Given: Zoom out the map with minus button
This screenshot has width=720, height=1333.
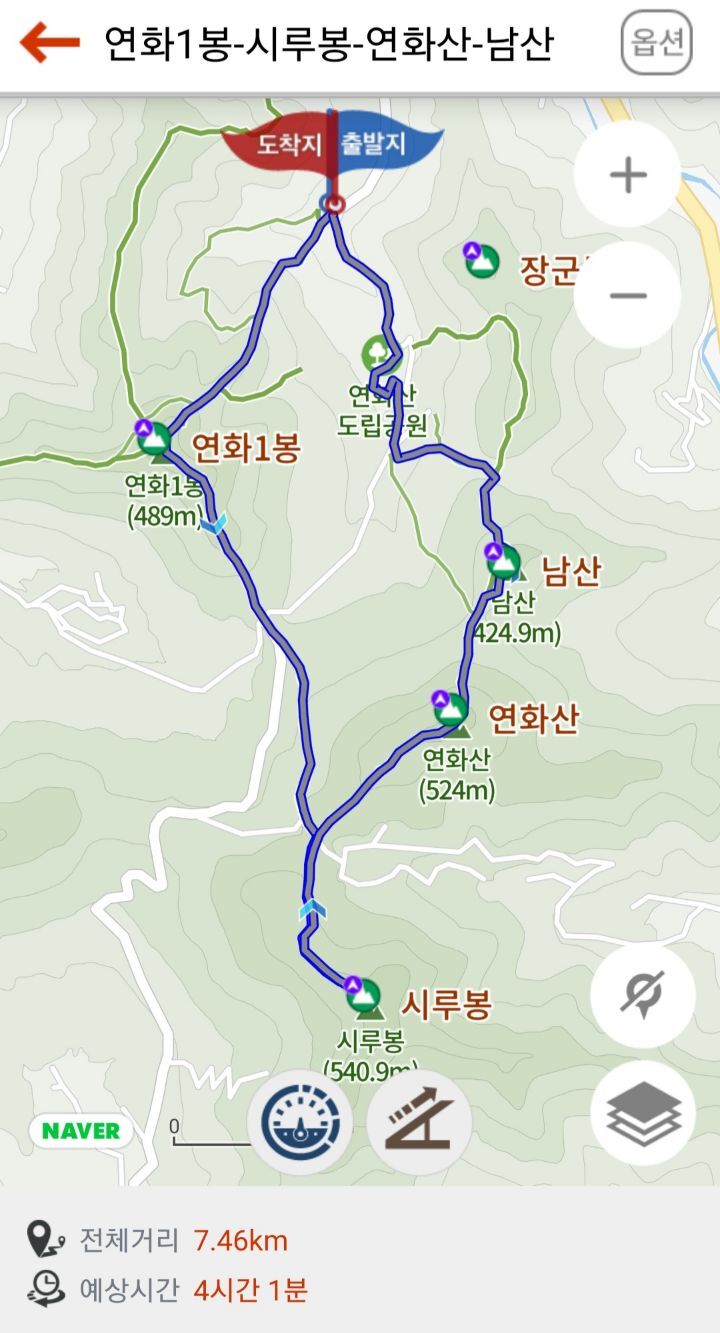Looking at the screenshot, I should click(628, 295).
